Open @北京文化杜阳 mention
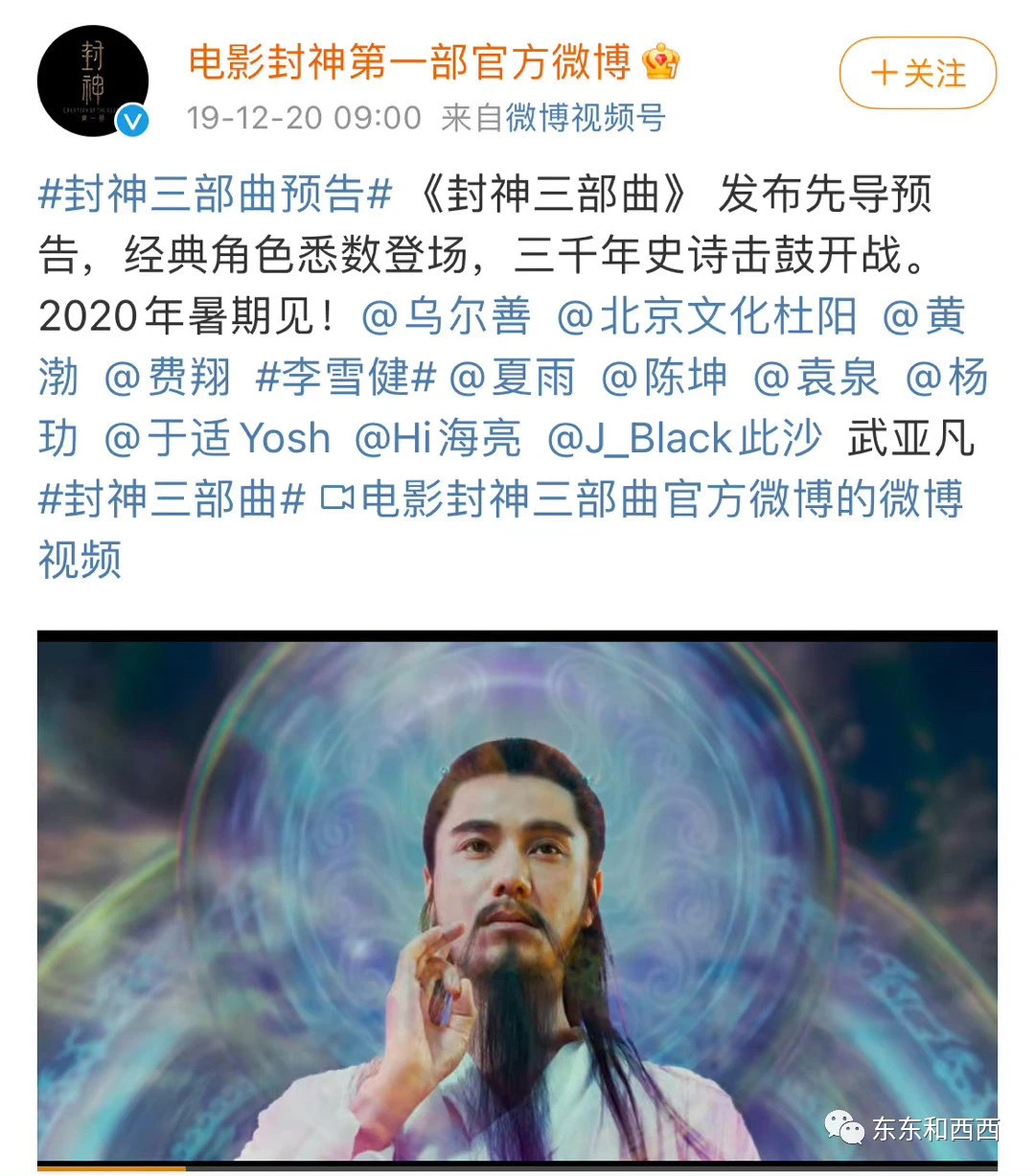This screenshot has height=1176, width=1035. (x=706, y=316)
